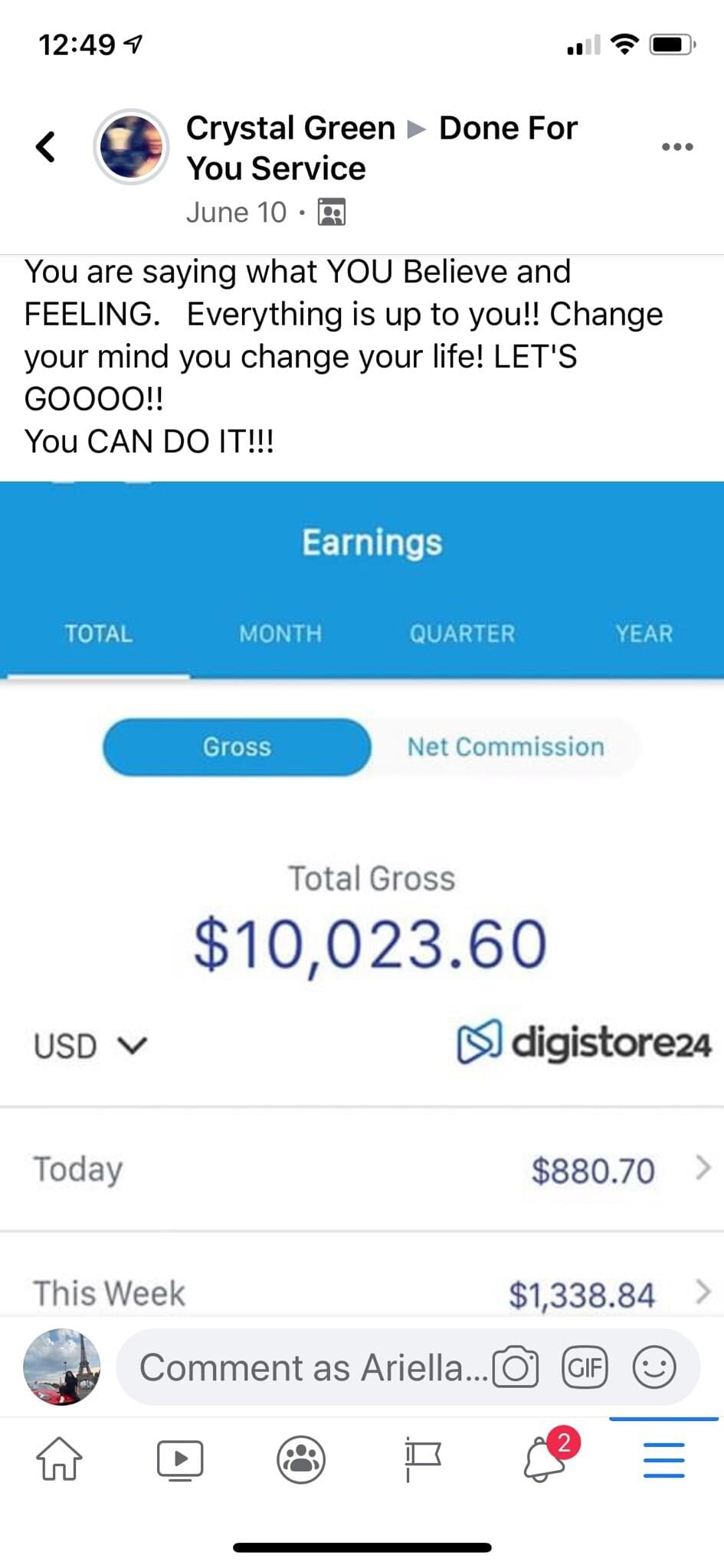Open the hamburger menu tab
The height and width of the screenshot is (1568, 724).
[663, 1459]
